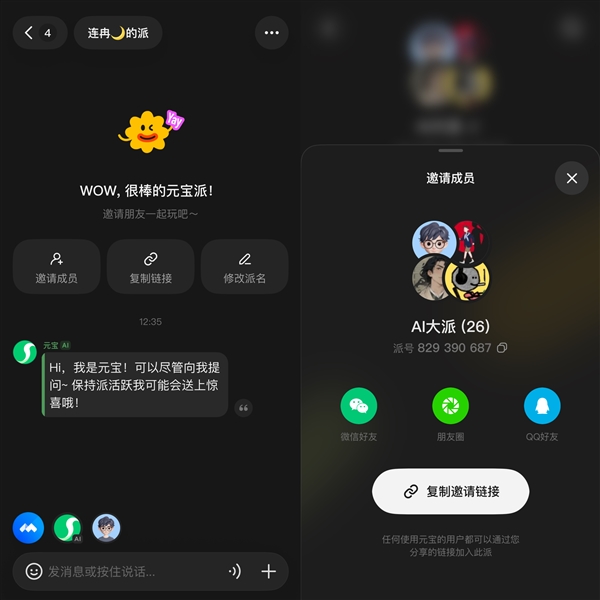Viewport: 600px width, 600px height.
Task: Open the emoji picker in input bar
Action: coord(34,571)
